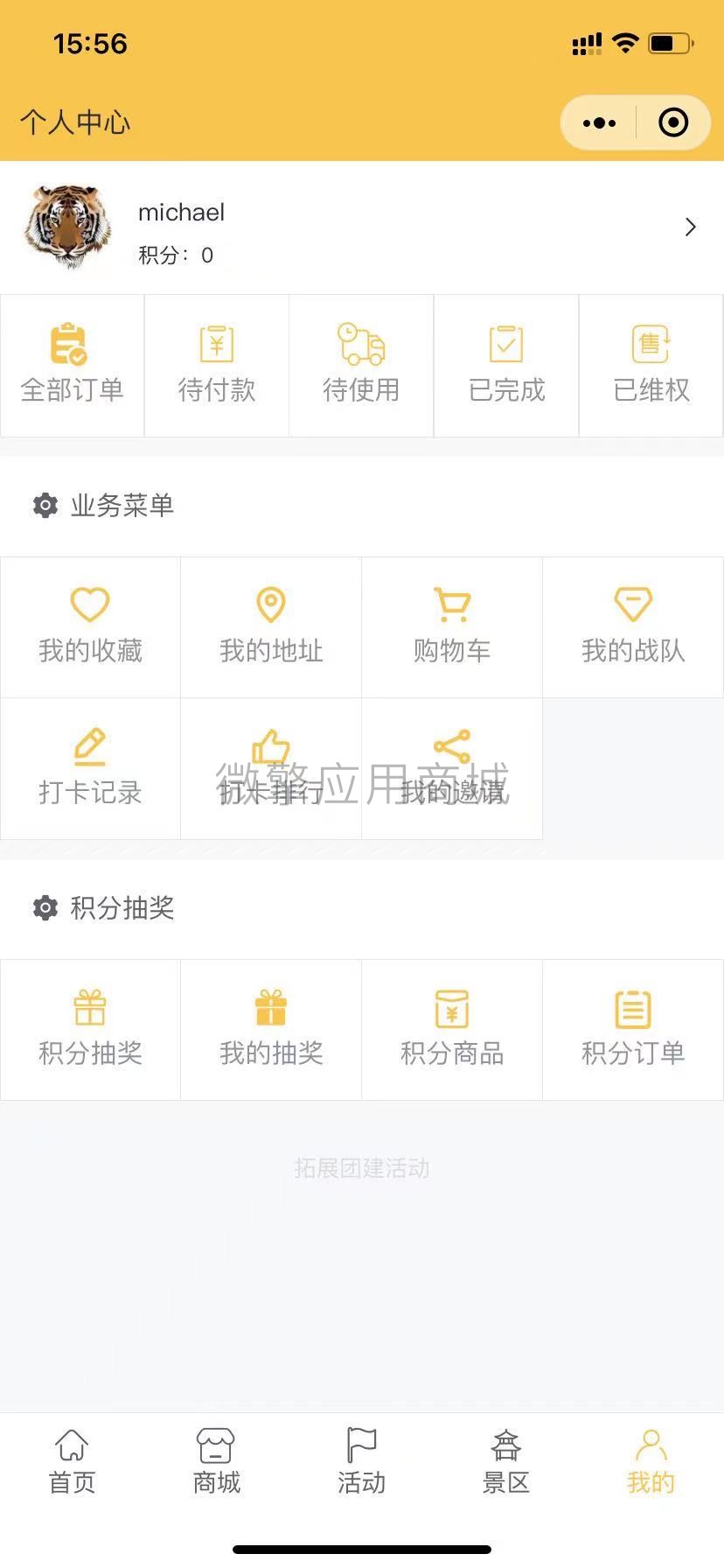Open 我的地址 address list
This screenshot has width=724, height=1568.
[271, 627]
